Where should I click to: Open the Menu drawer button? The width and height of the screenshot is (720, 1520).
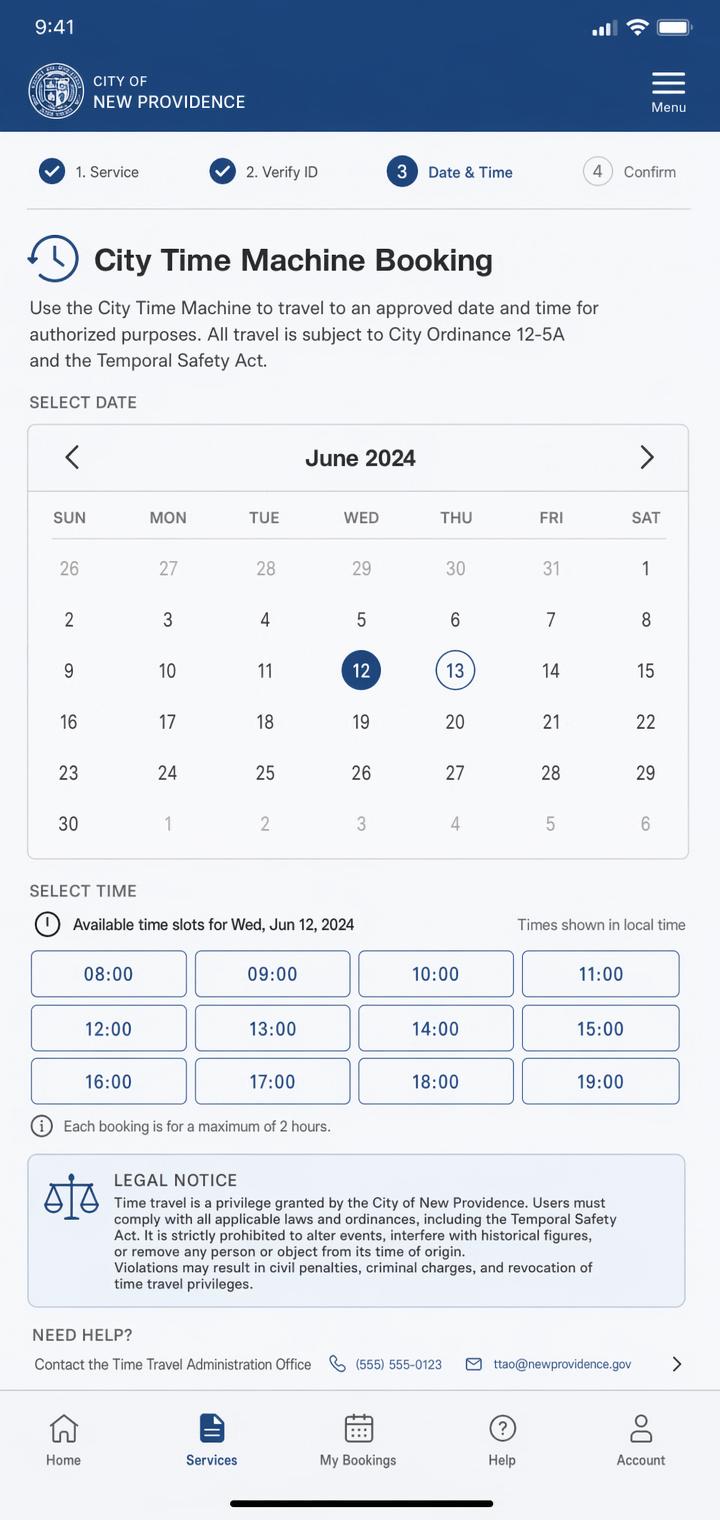(x=668, y=92)
